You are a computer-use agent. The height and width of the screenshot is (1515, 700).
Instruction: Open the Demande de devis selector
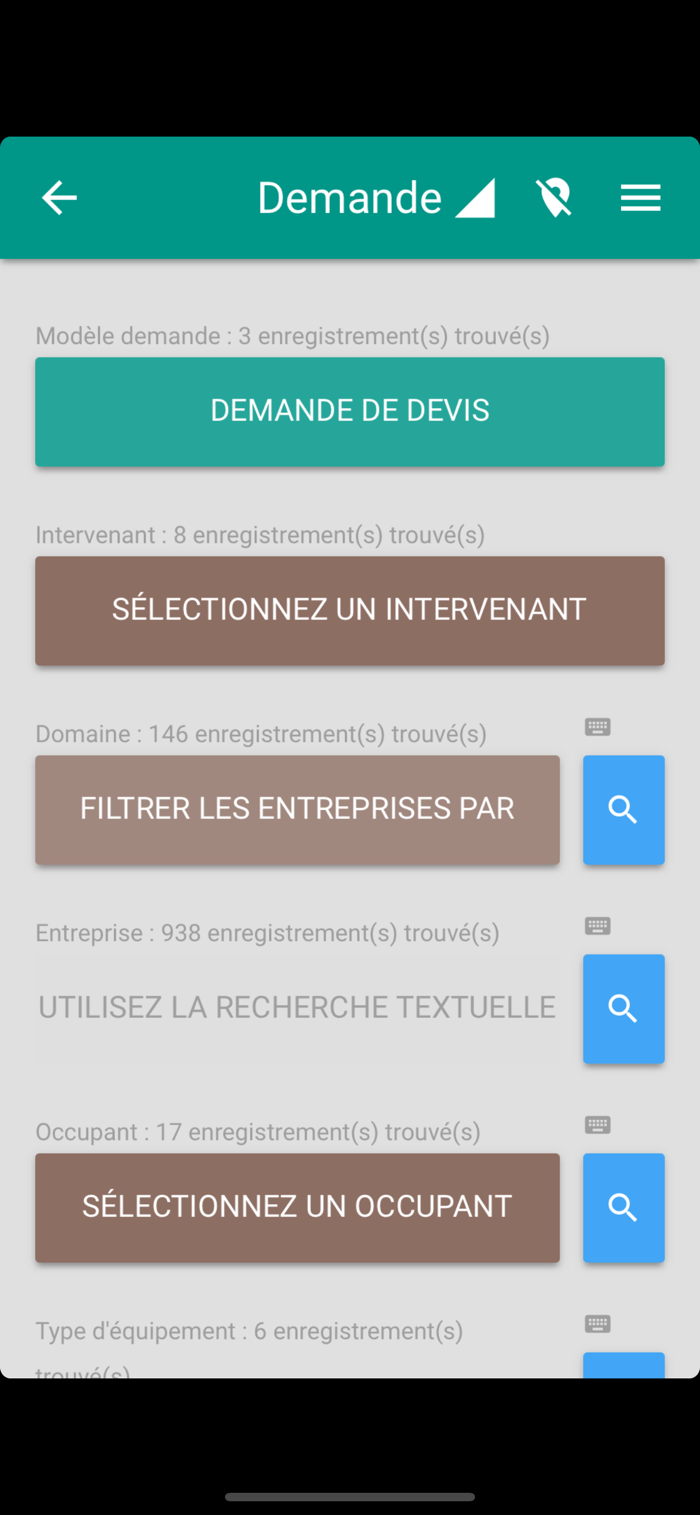point(350,411)
